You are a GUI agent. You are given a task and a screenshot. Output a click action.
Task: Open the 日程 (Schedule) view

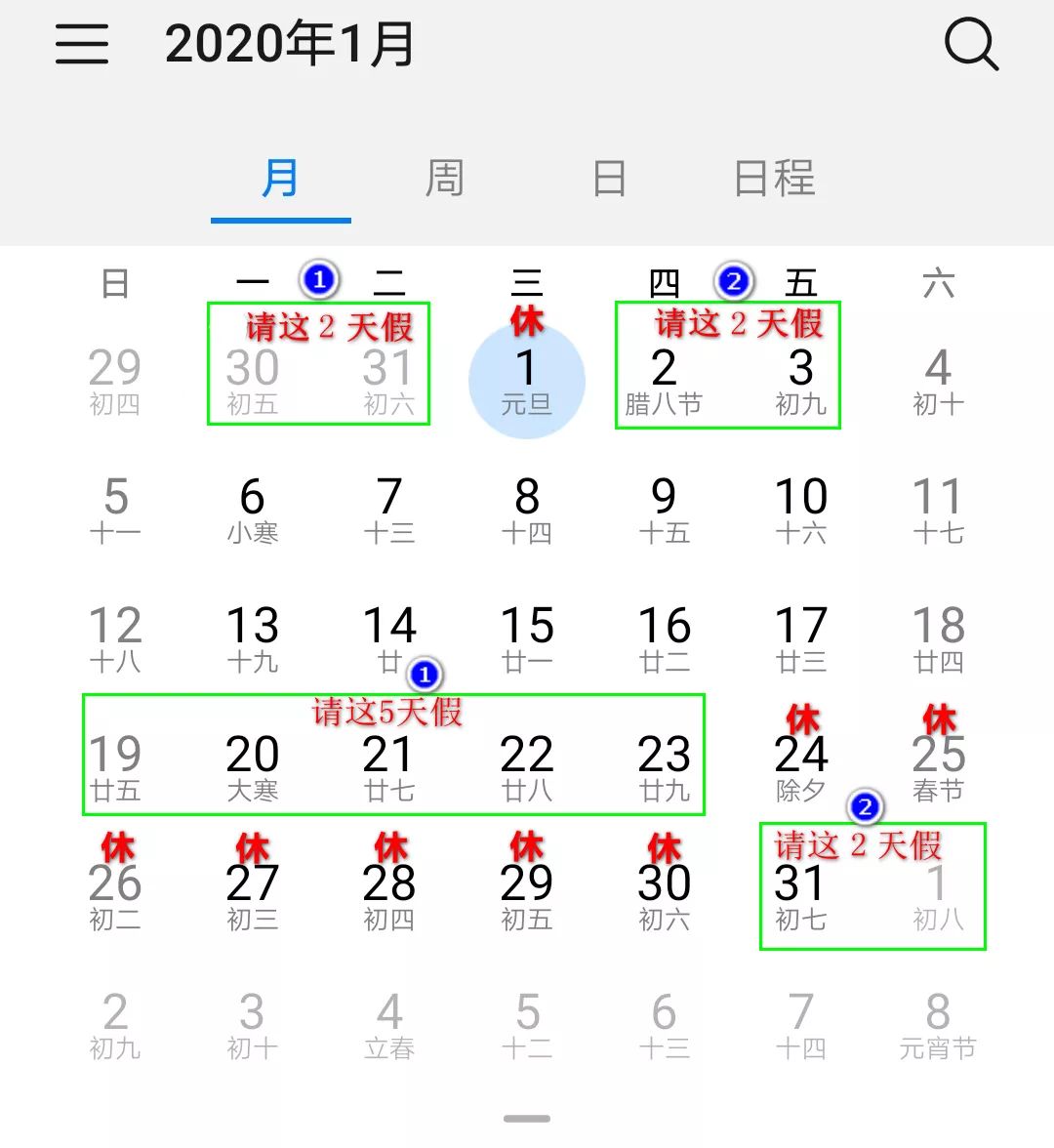(x=776, y=178)
